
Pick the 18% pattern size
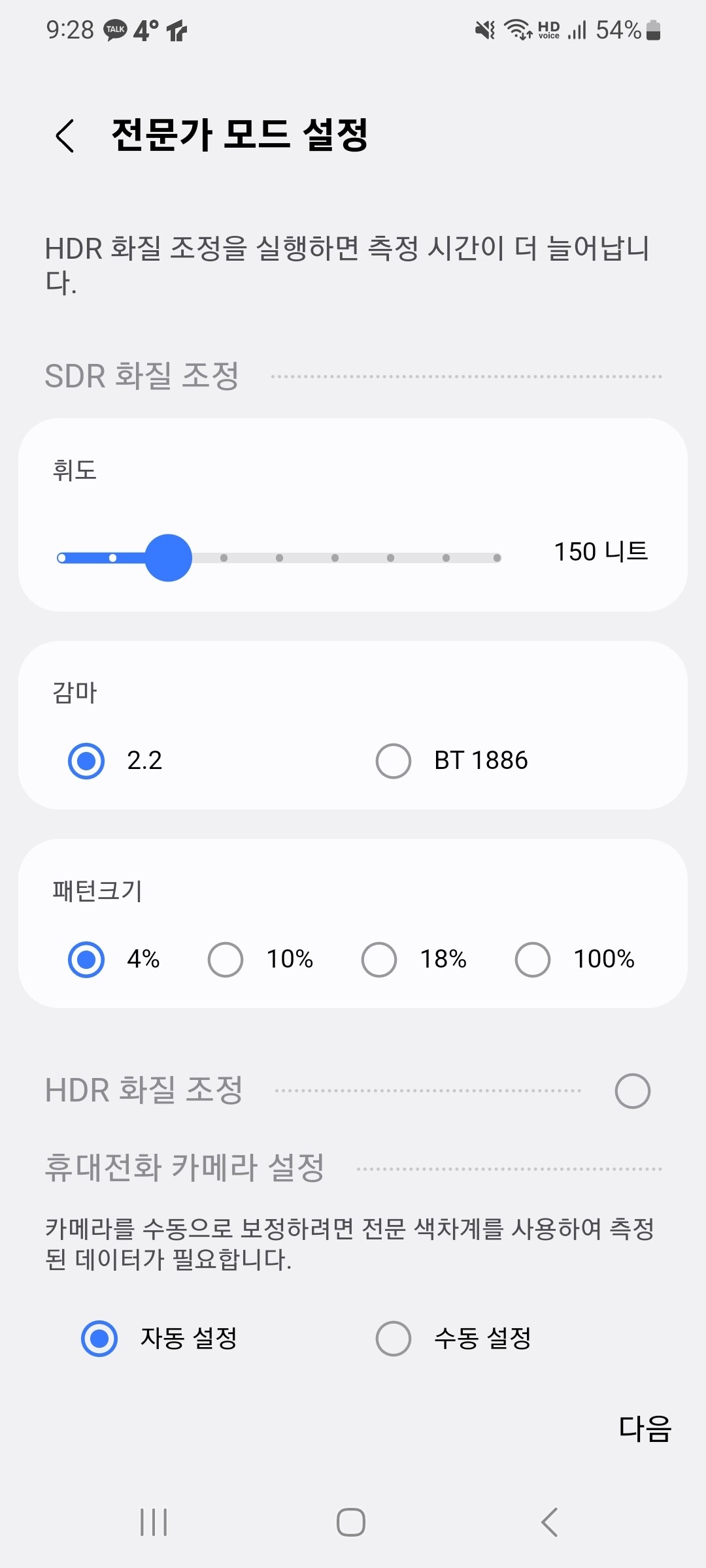tap(379, 960)
